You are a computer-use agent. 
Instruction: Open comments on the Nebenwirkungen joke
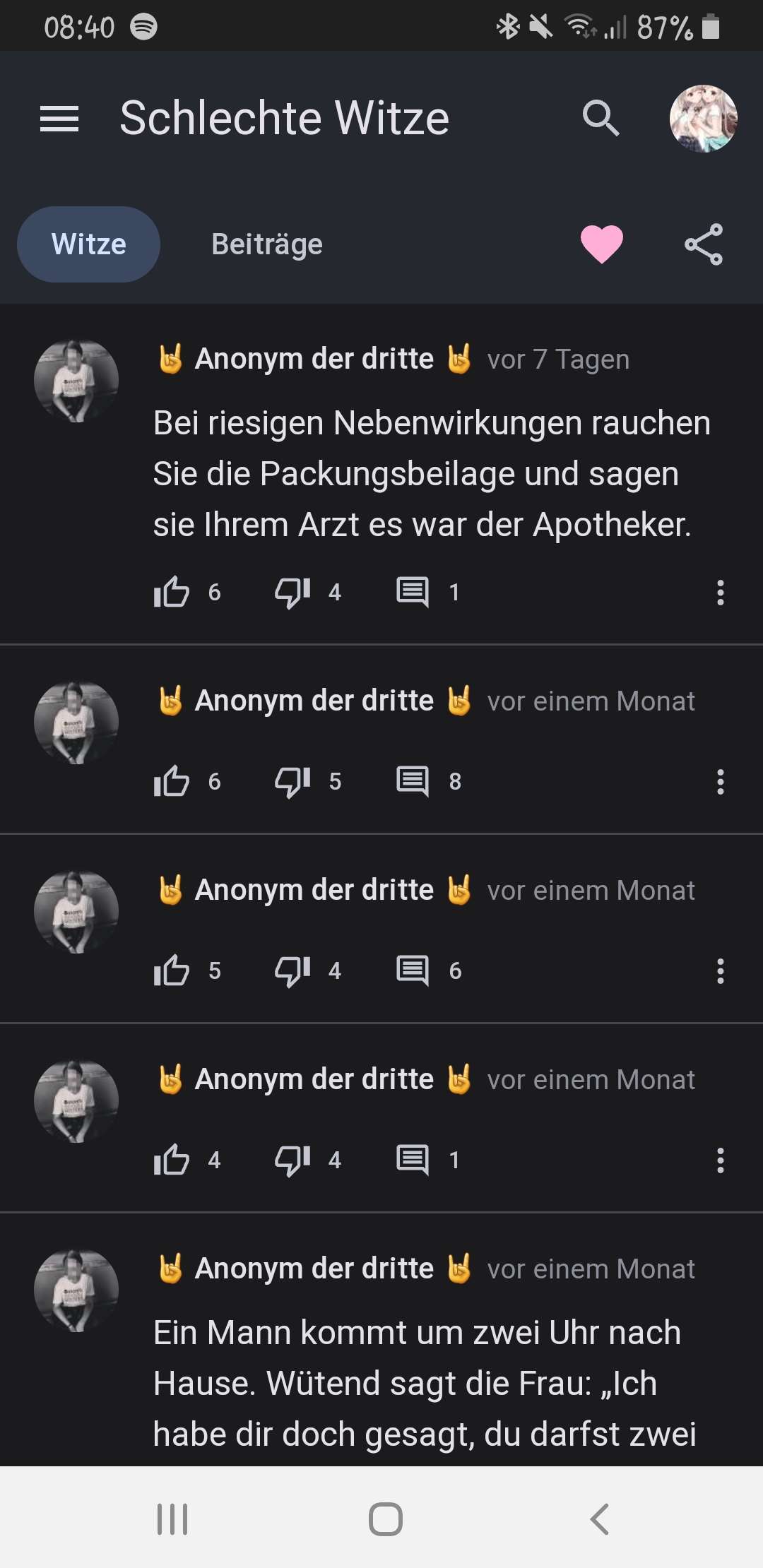click(413, 592)
